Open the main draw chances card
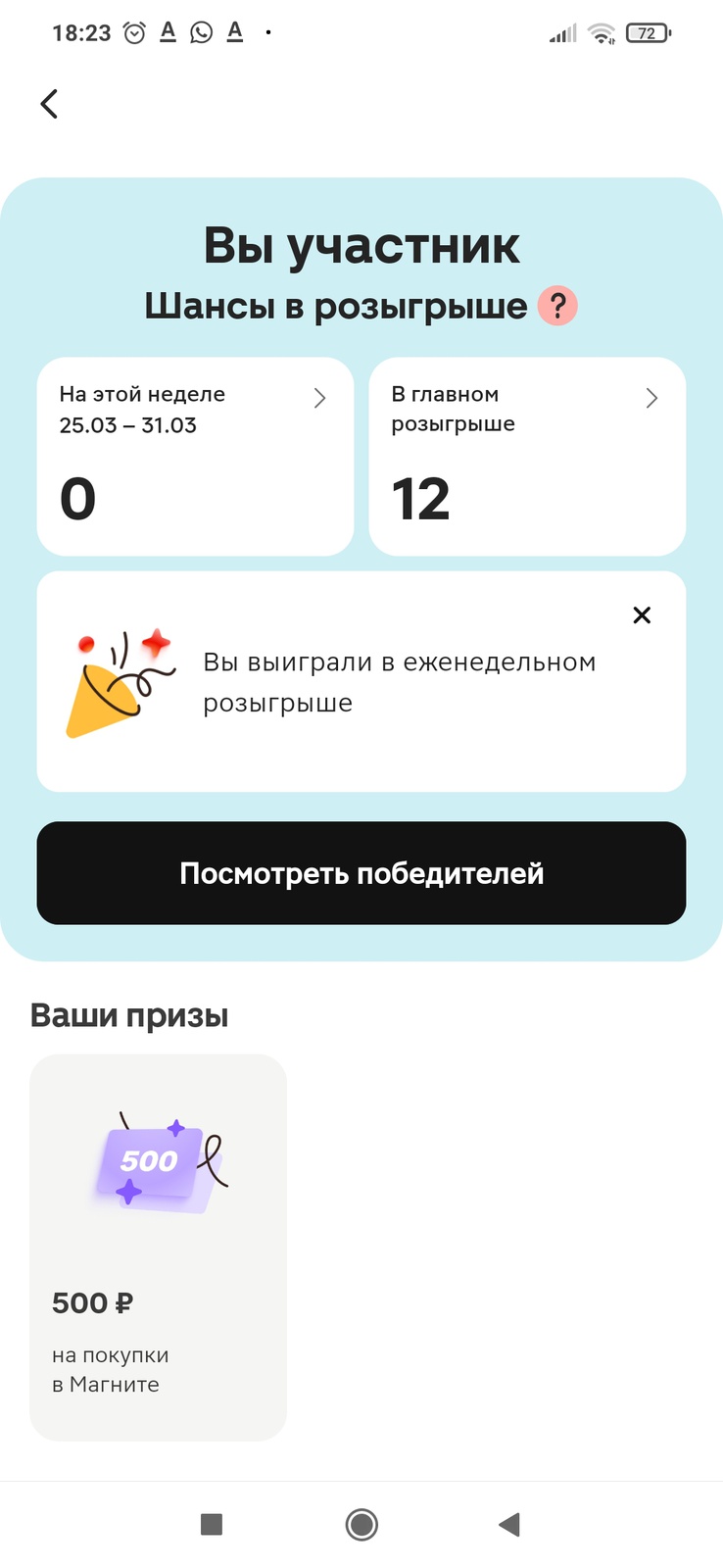The image size is (723, 1568). (x=527, y=456)
